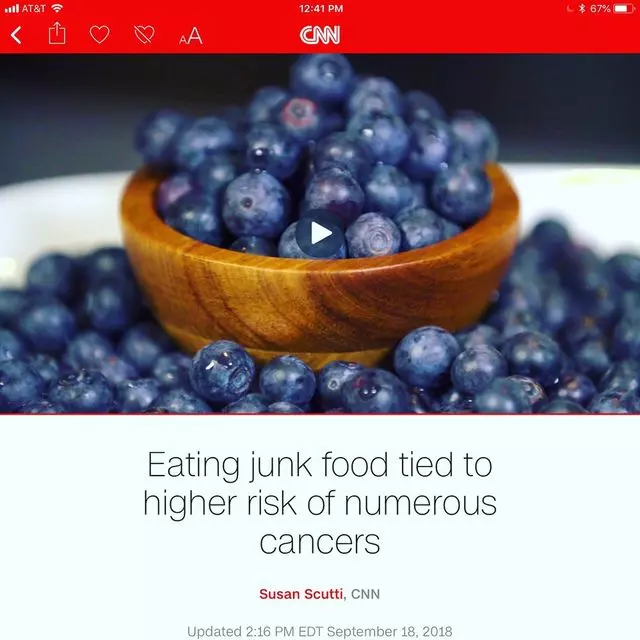
Task: Tap the crossed-out heart icon
Action: pos(144,35)
